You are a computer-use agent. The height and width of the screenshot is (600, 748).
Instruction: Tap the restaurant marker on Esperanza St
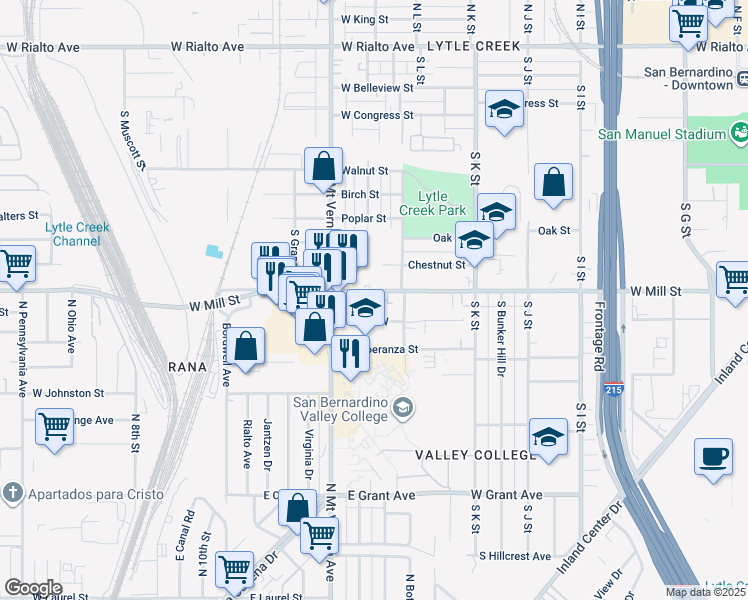click(x=350, y=356)
